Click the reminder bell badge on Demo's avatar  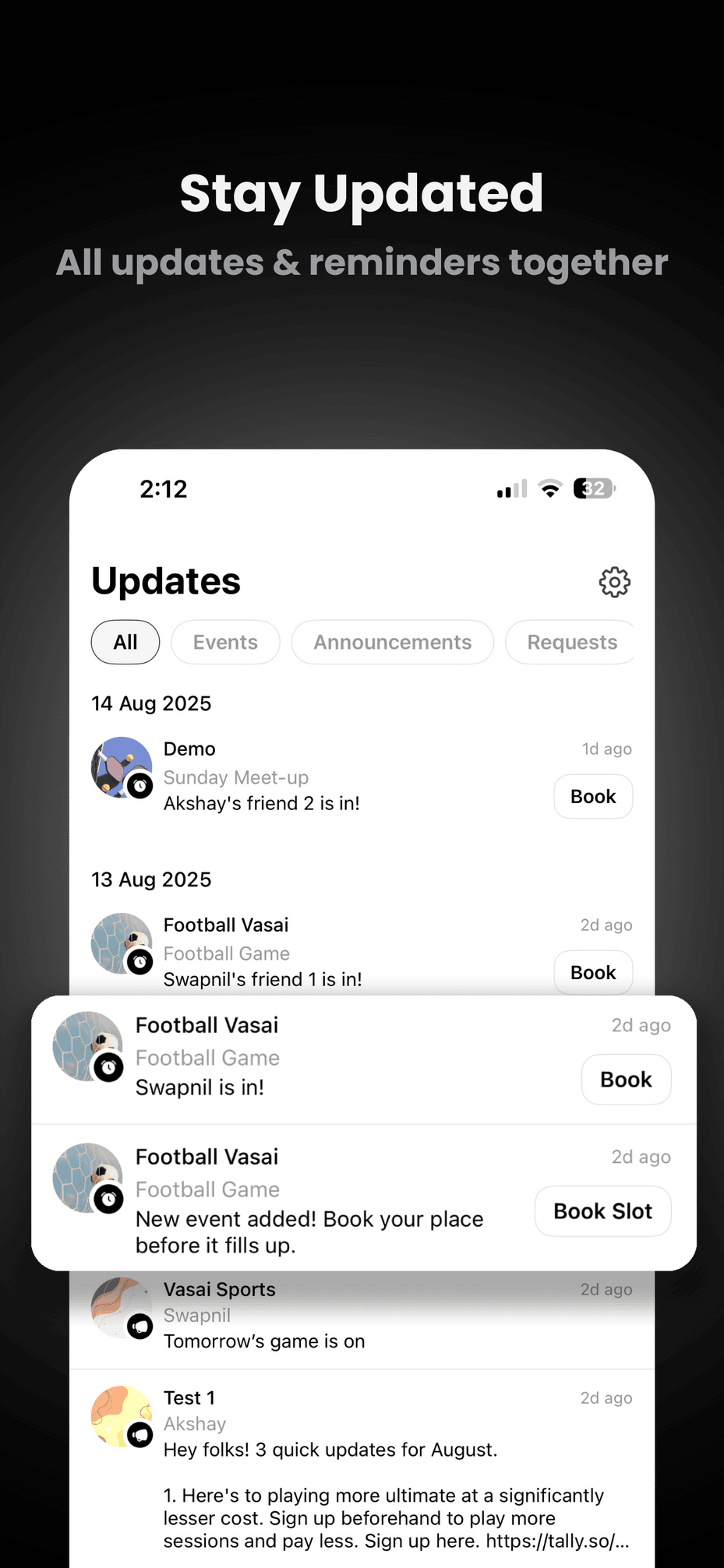point(142,785)
